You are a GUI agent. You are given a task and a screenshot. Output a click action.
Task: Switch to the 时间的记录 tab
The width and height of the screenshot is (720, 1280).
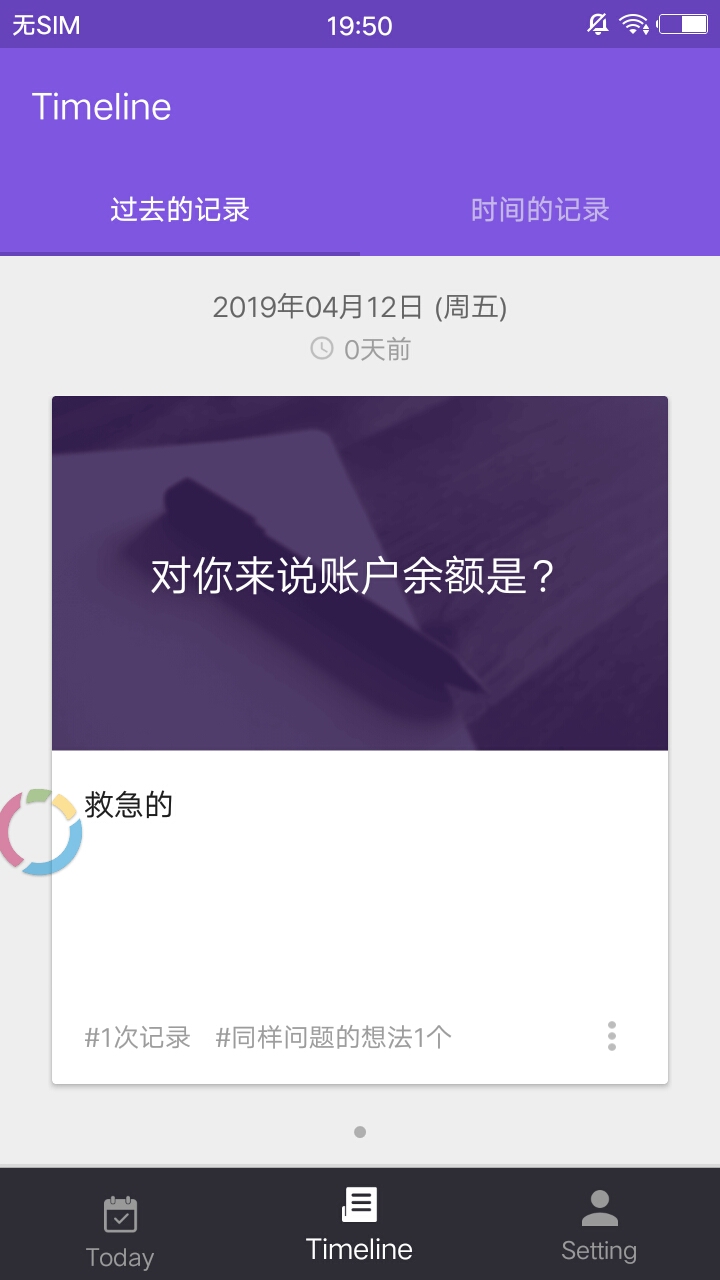(x=540, y=210)
